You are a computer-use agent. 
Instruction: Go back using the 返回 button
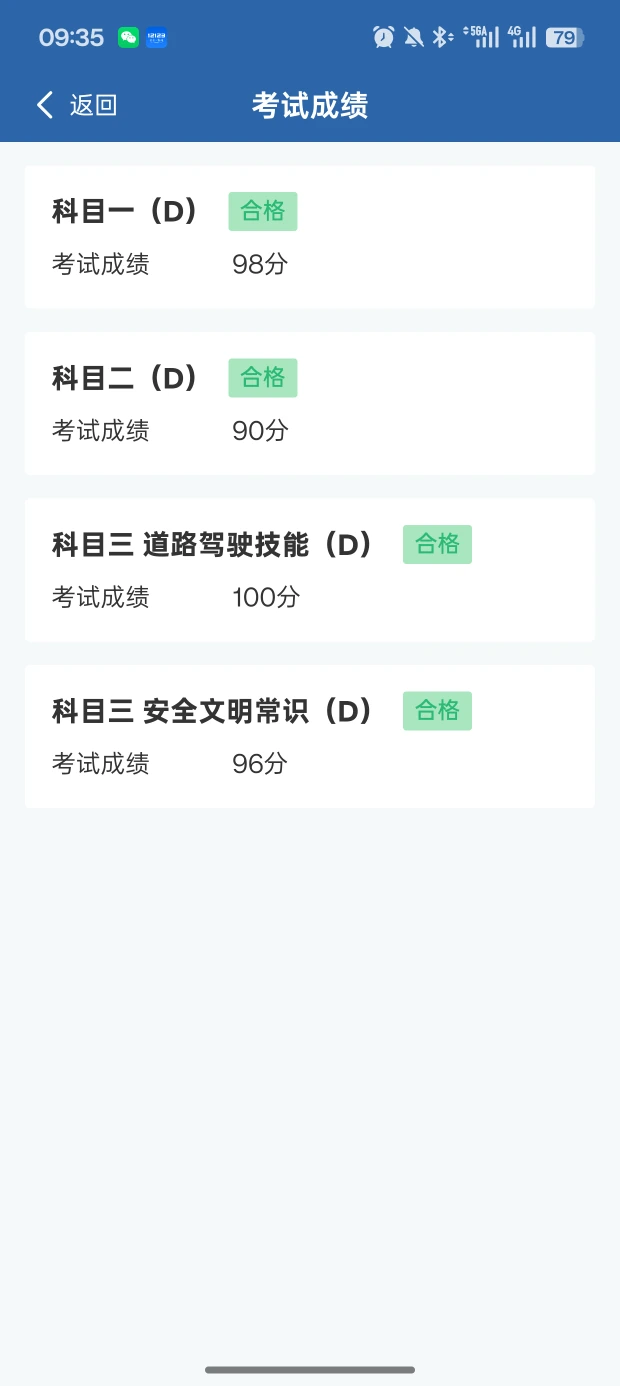tap(77, 105)
